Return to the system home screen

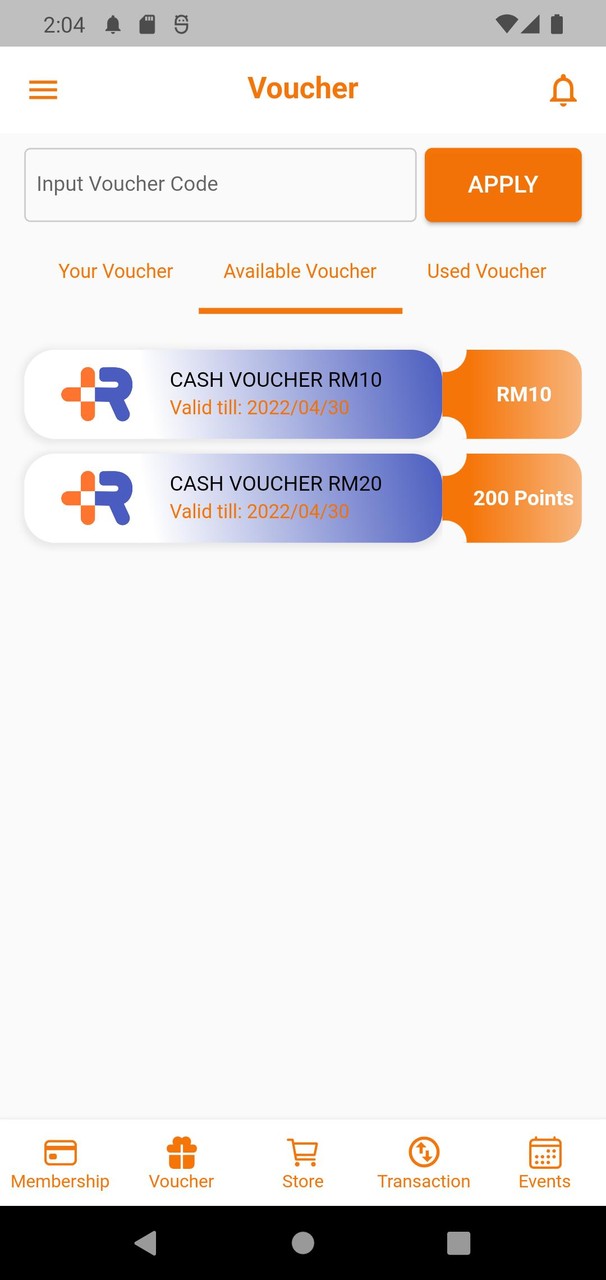pyautogui.click(x=303, y=1242)
